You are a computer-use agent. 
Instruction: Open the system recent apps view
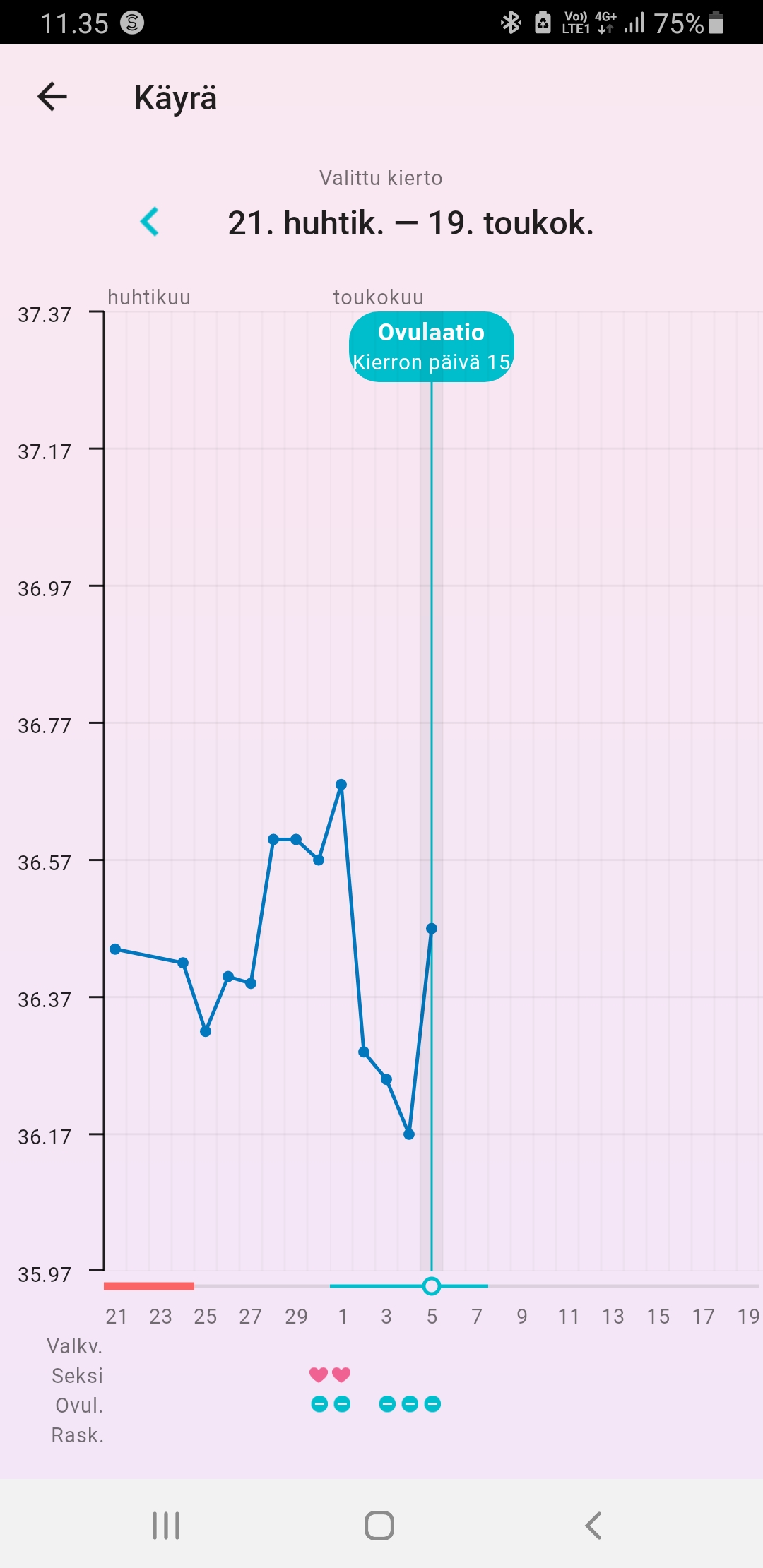166,1526
